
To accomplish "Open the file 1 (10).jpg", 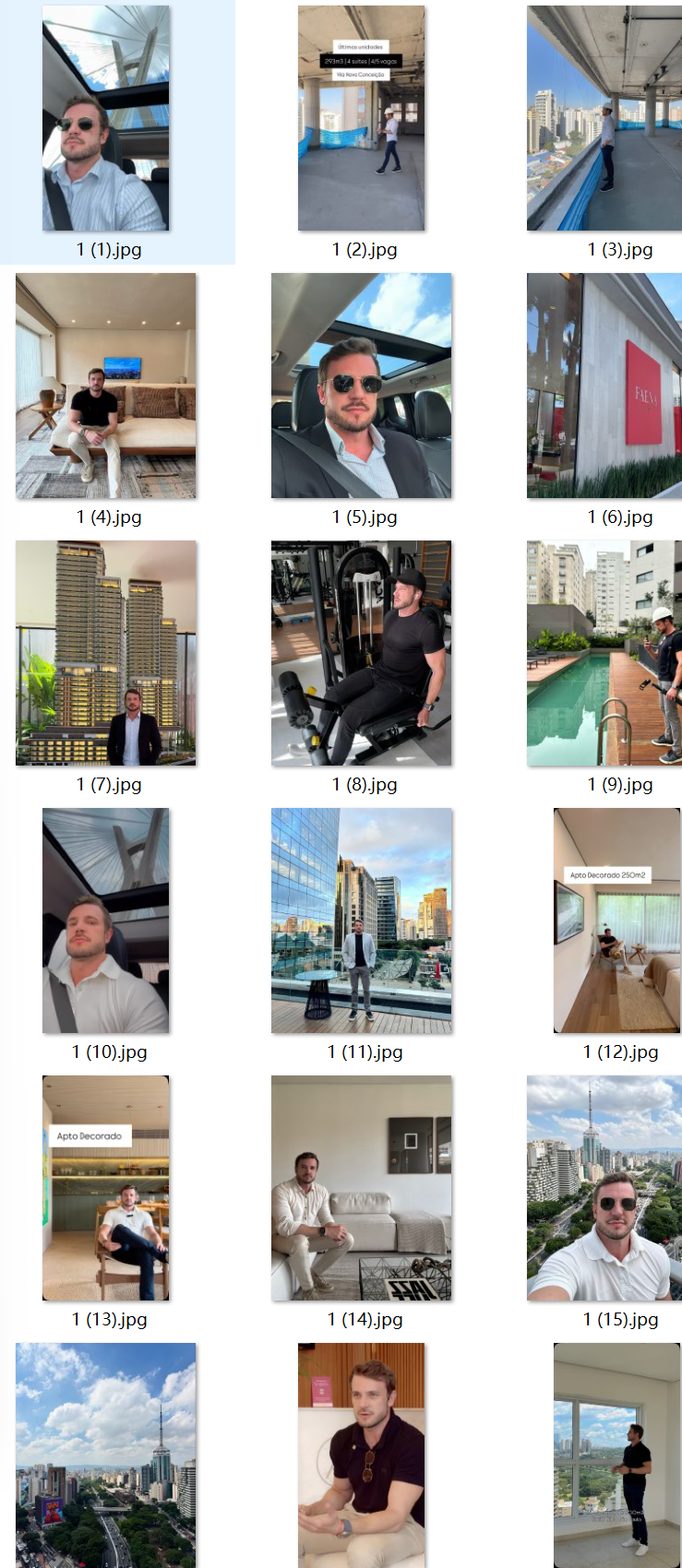I will click(x=106, y=921).
